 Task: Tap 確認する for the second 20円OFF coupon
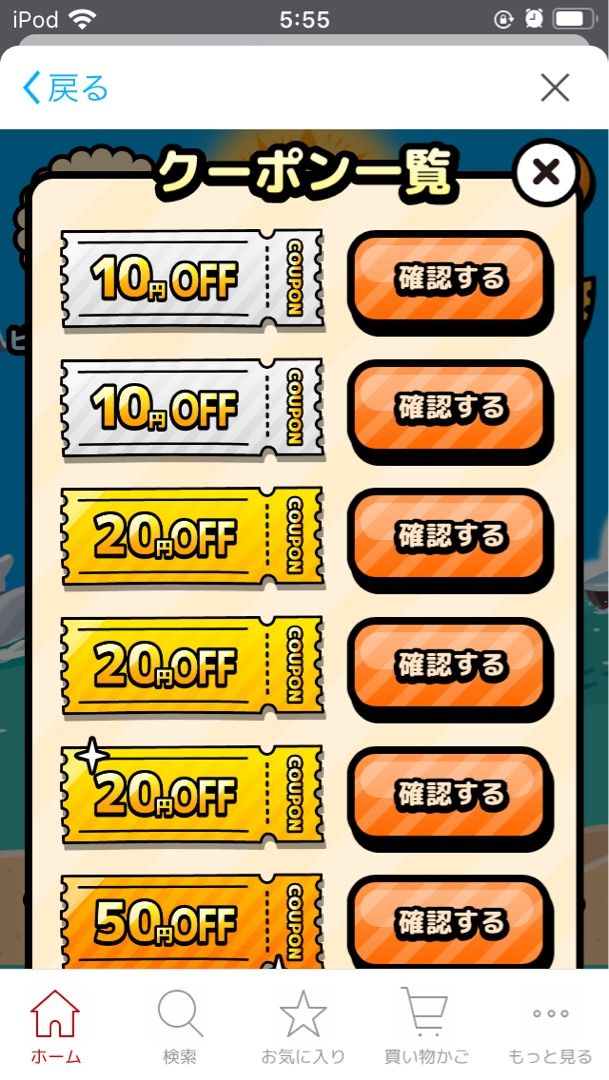point(449,666)
